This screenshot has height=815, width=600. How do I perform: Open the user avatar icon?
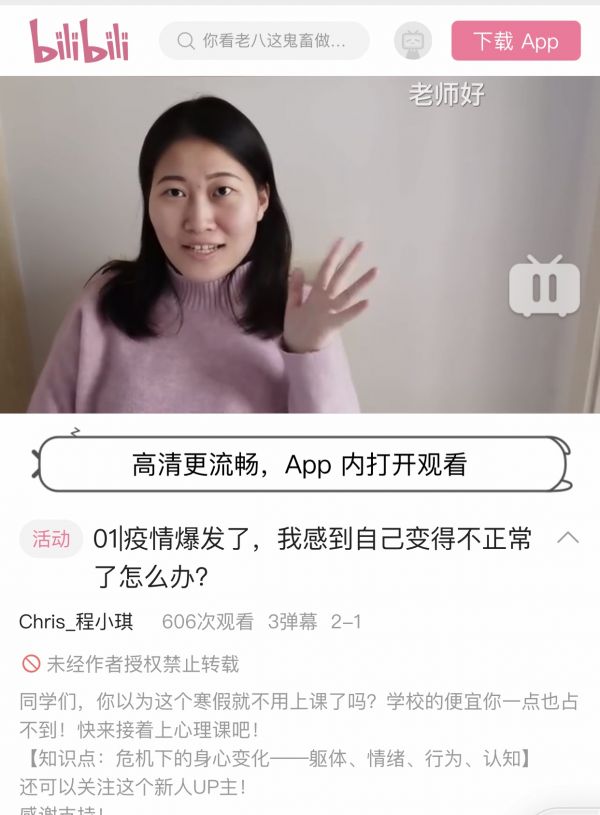[412, 41]
